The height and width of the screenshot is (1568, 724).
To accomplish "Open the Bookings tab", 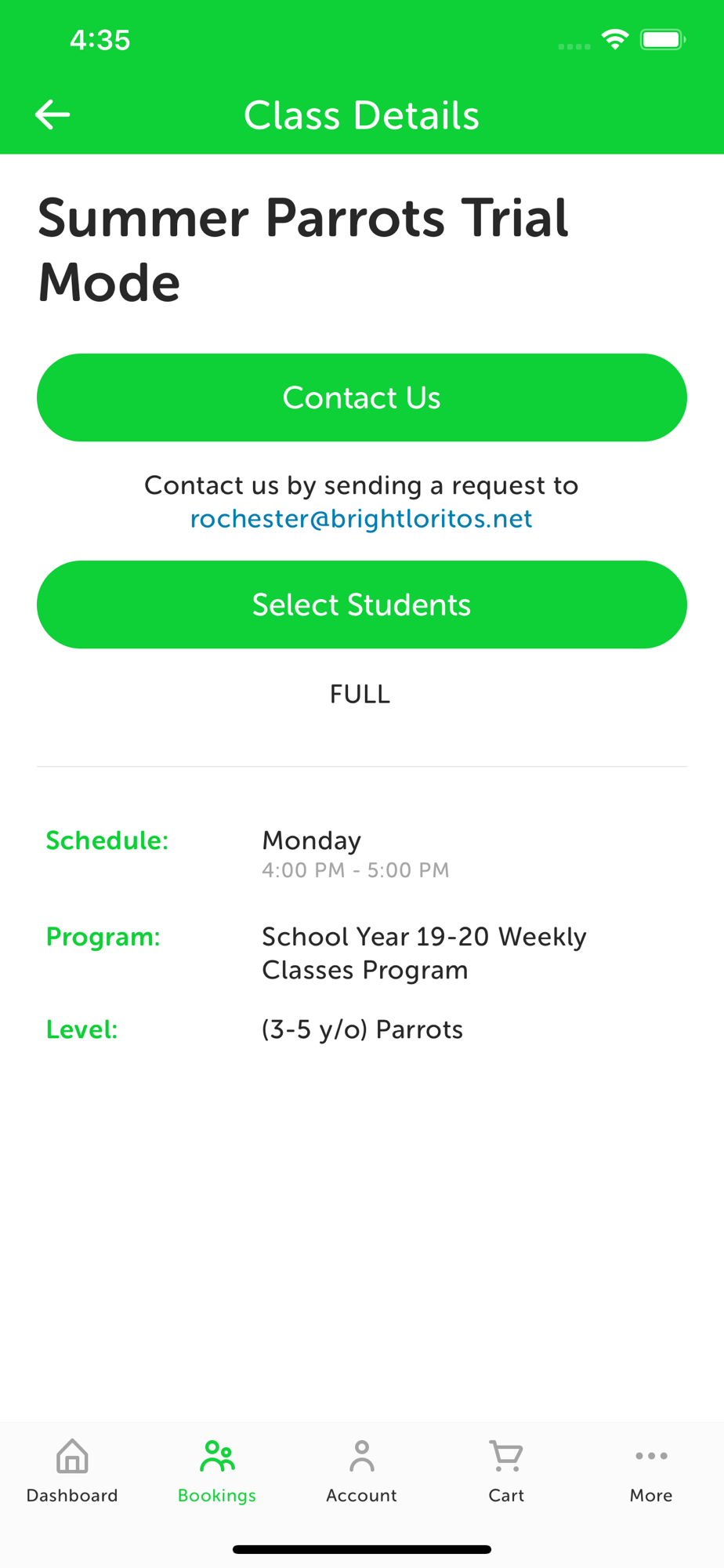I will pos(217,1472).
